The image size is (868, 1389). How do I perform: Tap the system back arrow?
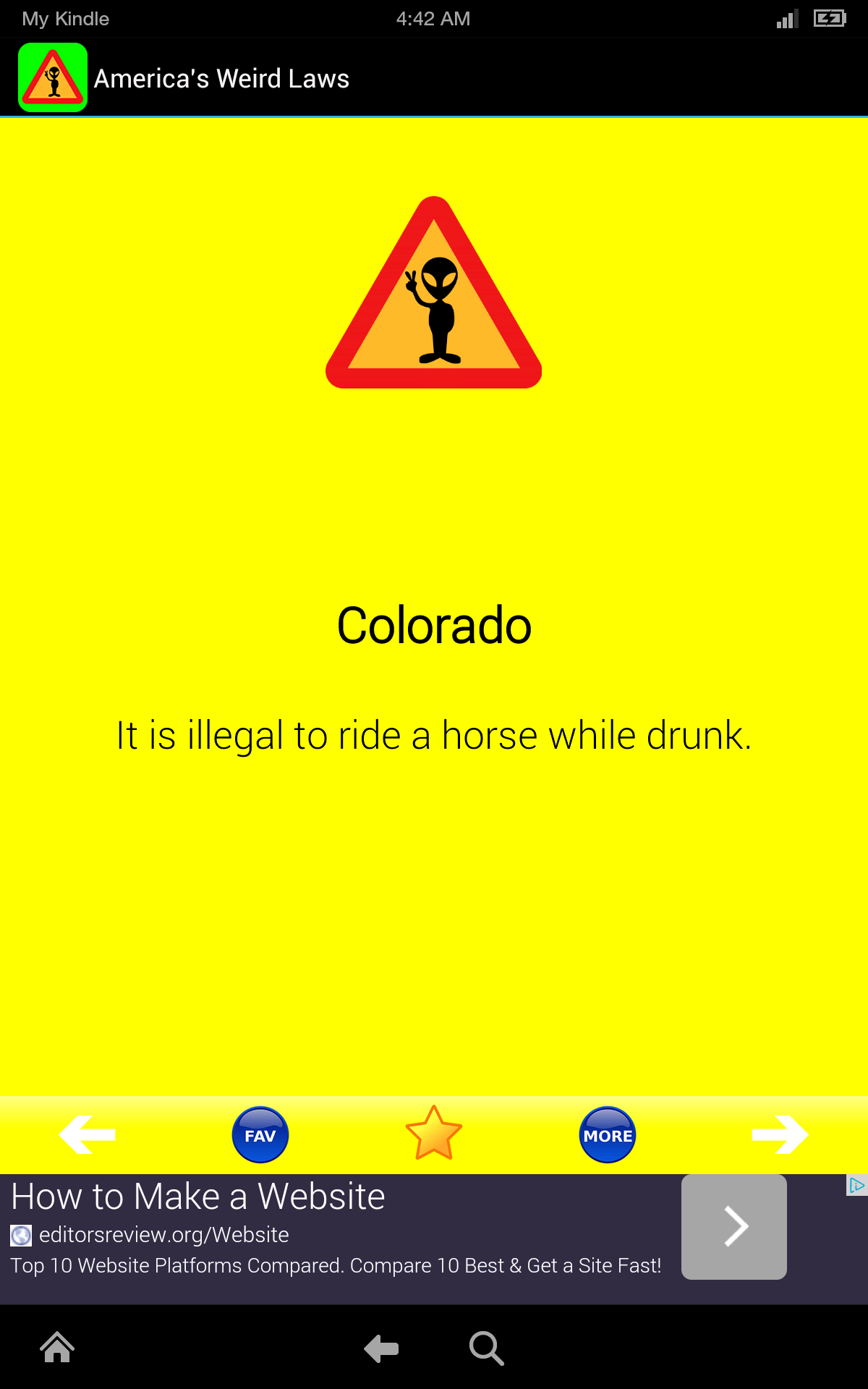coord(381,1348)
